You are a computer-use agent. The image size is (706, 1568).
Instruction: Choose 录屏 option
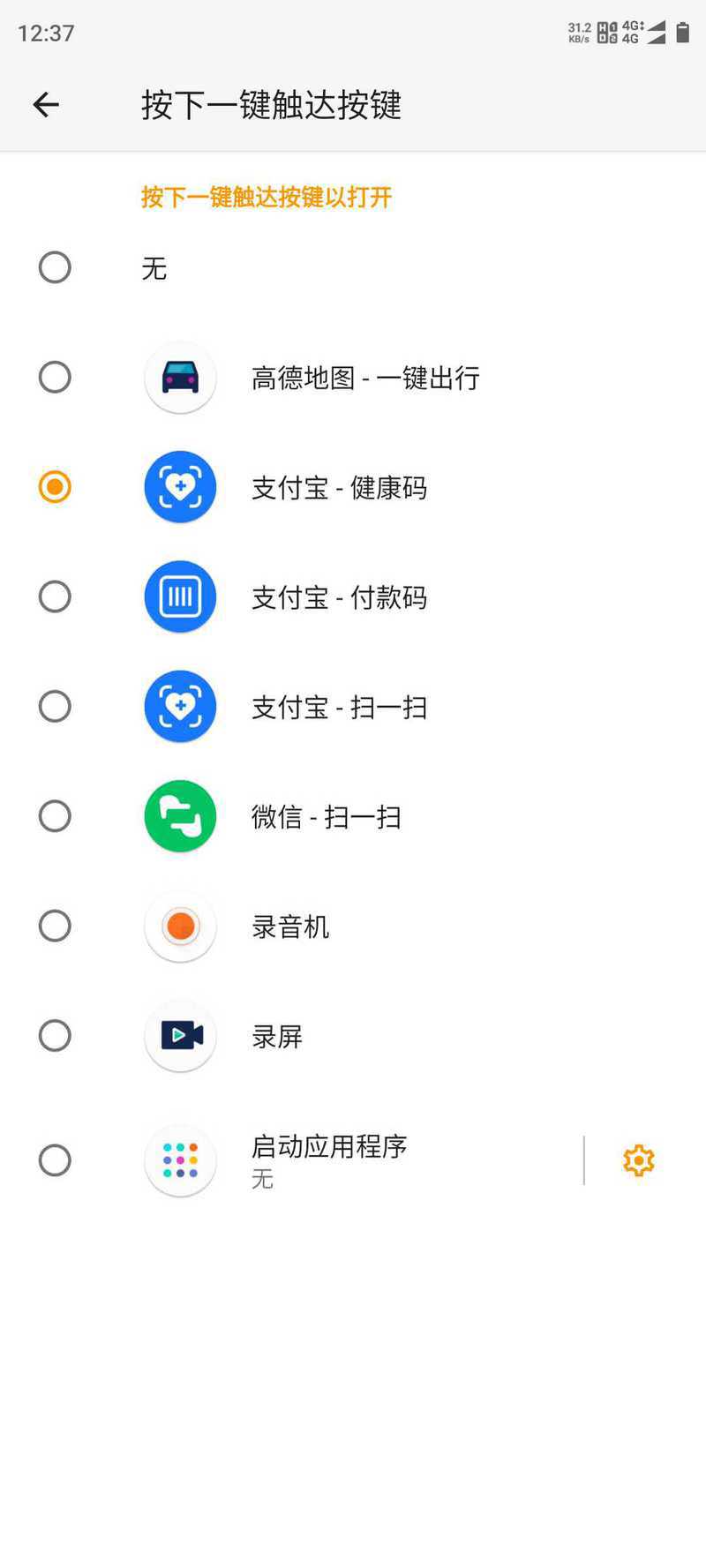pyautogui.click(x=353, y=1036)
